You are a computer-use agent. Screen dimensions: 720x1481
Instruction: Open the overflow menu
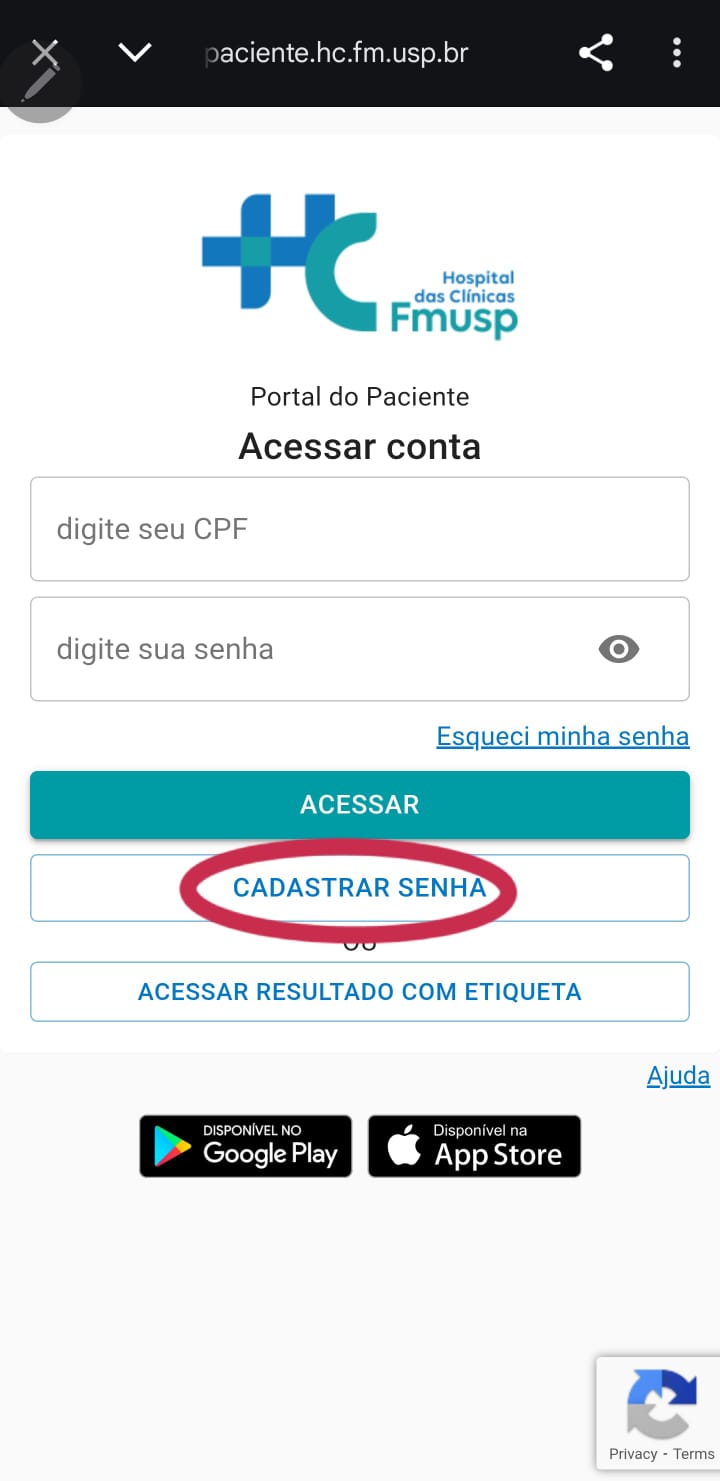677,52
